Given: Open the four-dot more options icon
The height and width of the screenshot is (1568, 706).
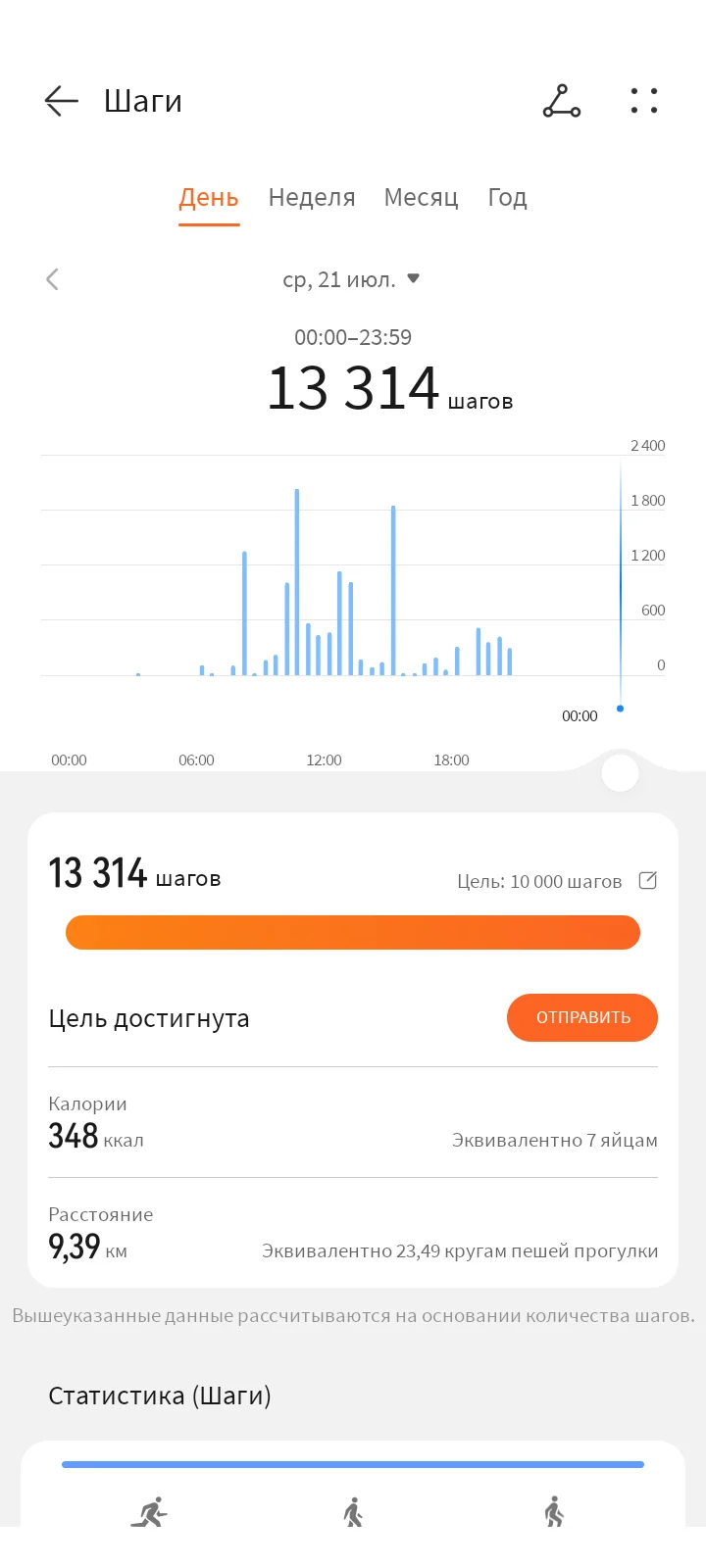Looking at the screenshot, I should (x=644, y=101).
